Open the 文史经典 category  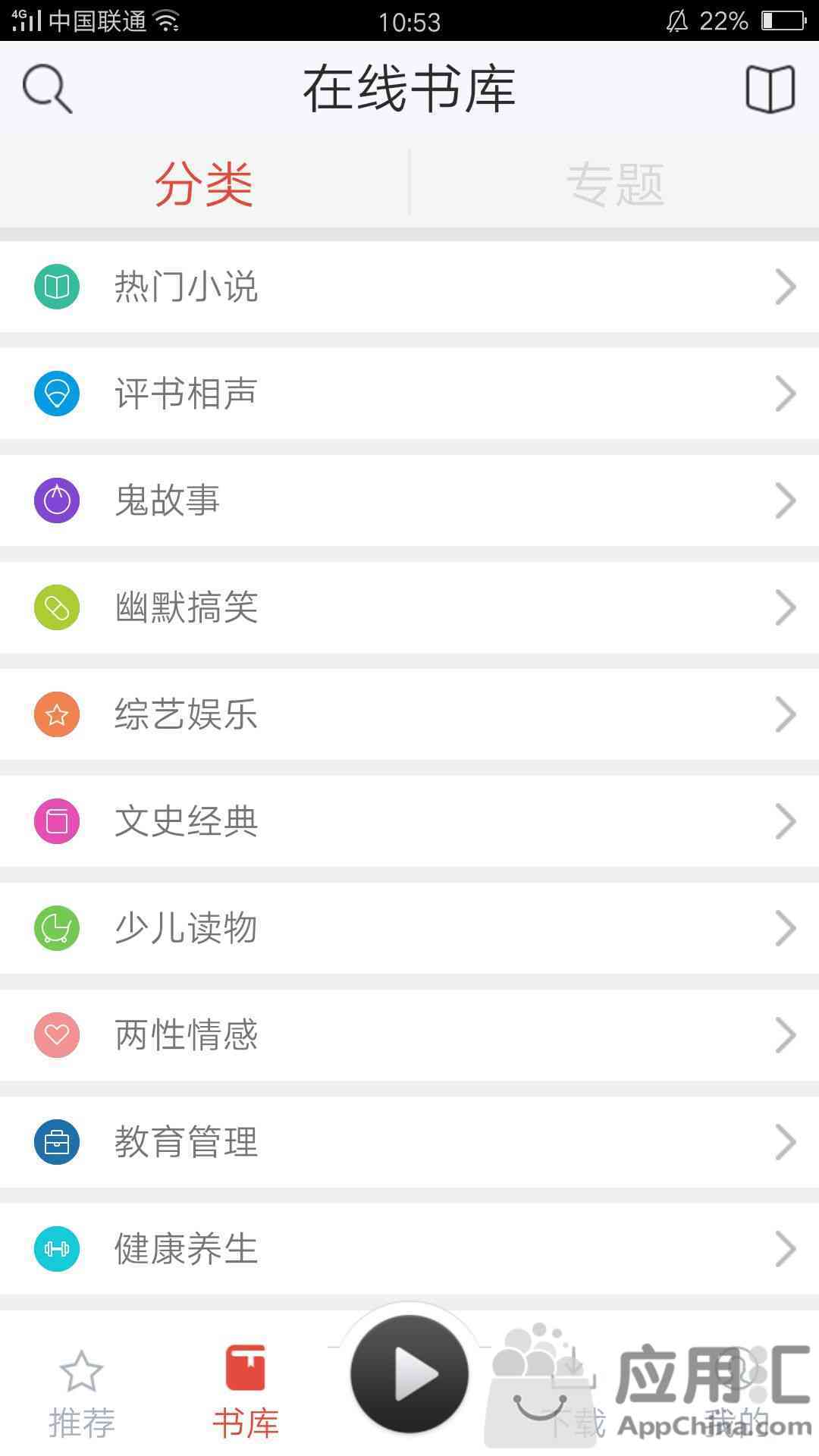tap(409, 821)
